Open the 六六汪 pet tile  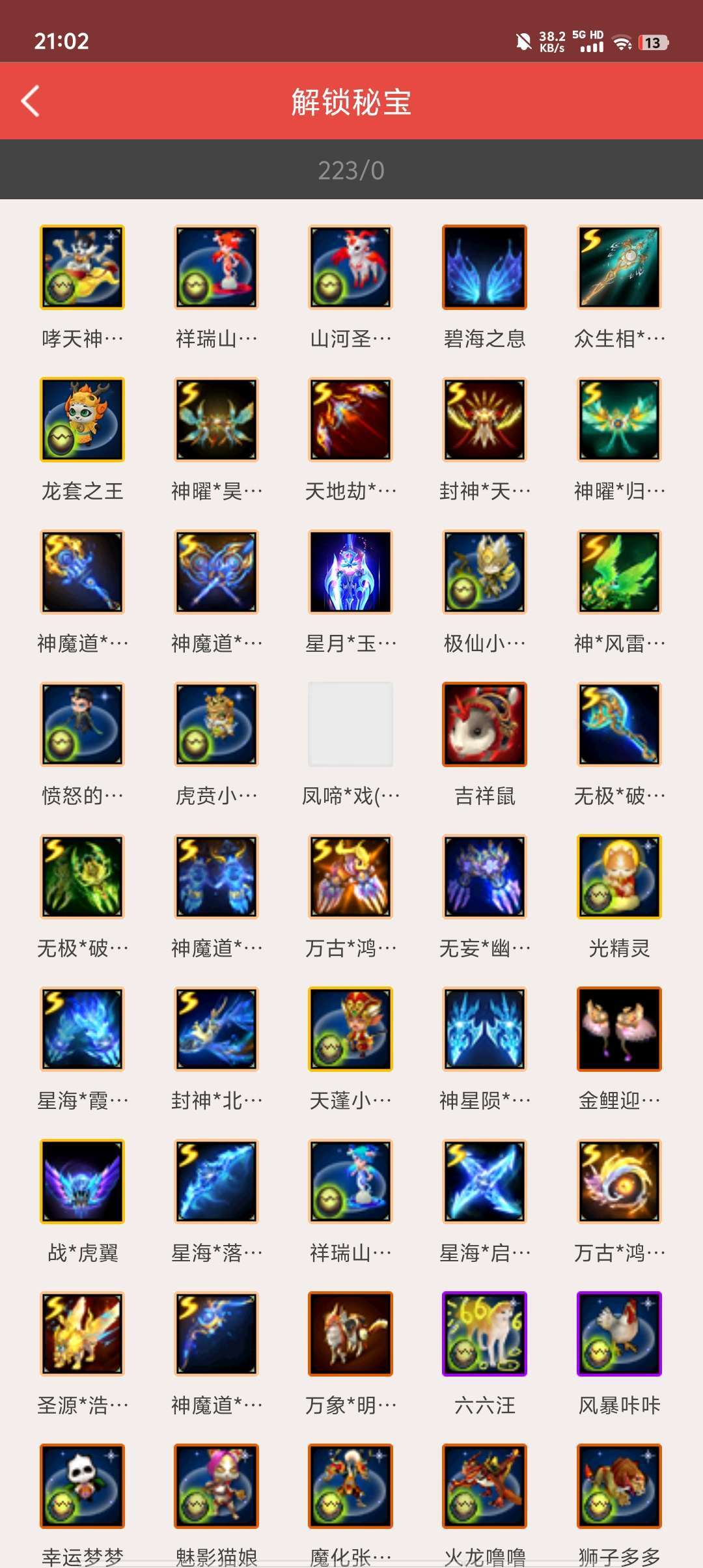[484, 1334]
